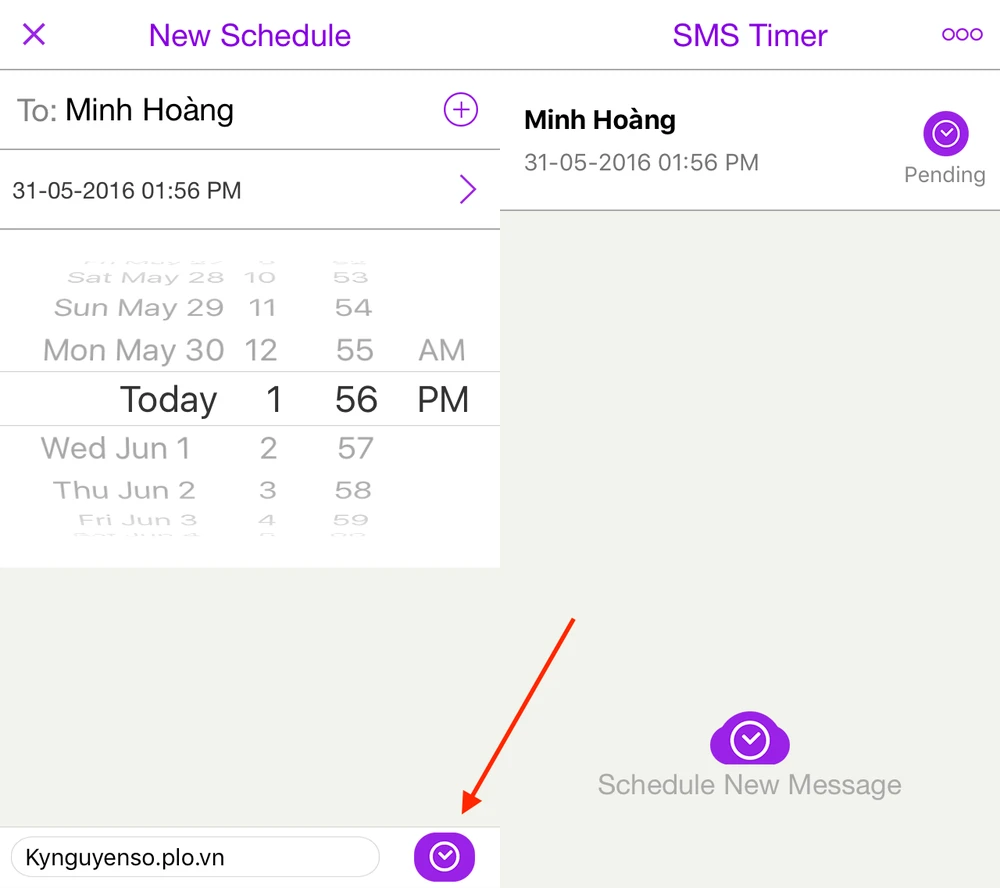
Task: Switch the time picker to AM
Action: 442,350
